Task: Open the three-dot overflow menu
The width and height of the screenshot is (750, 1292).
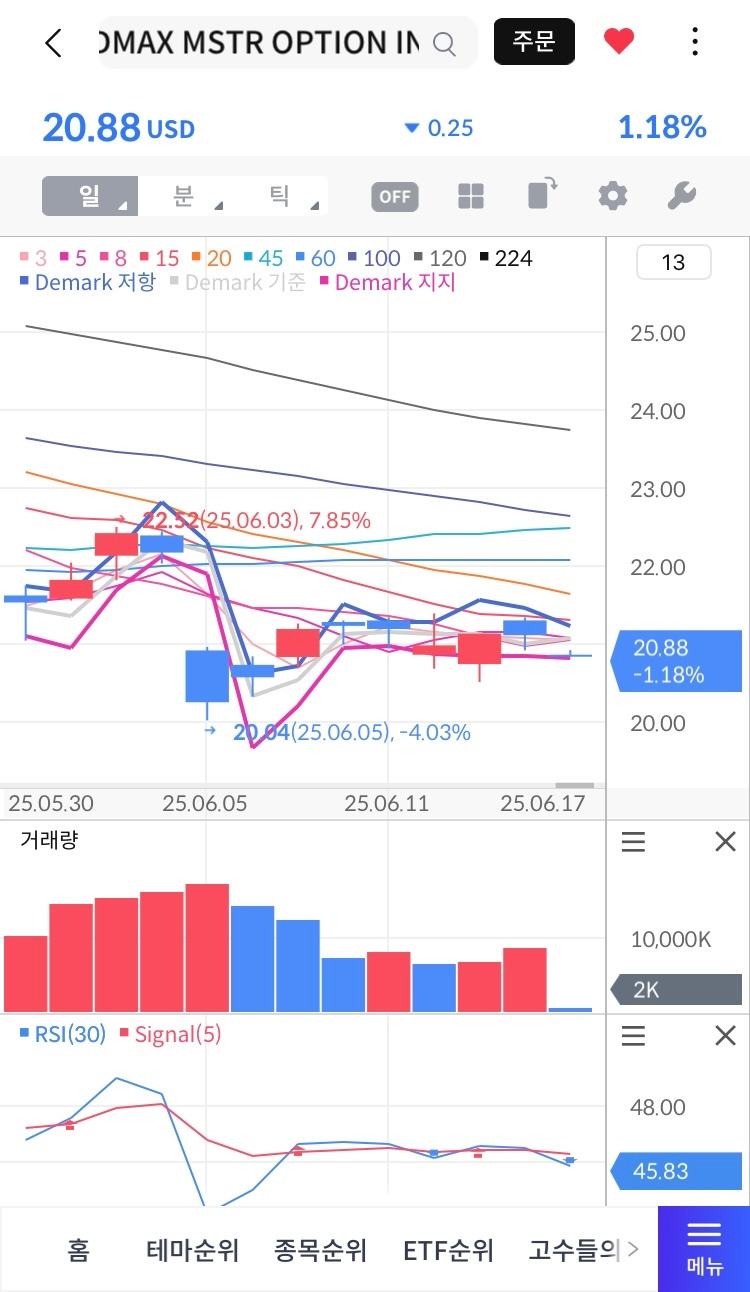Action: pos(695,41)
